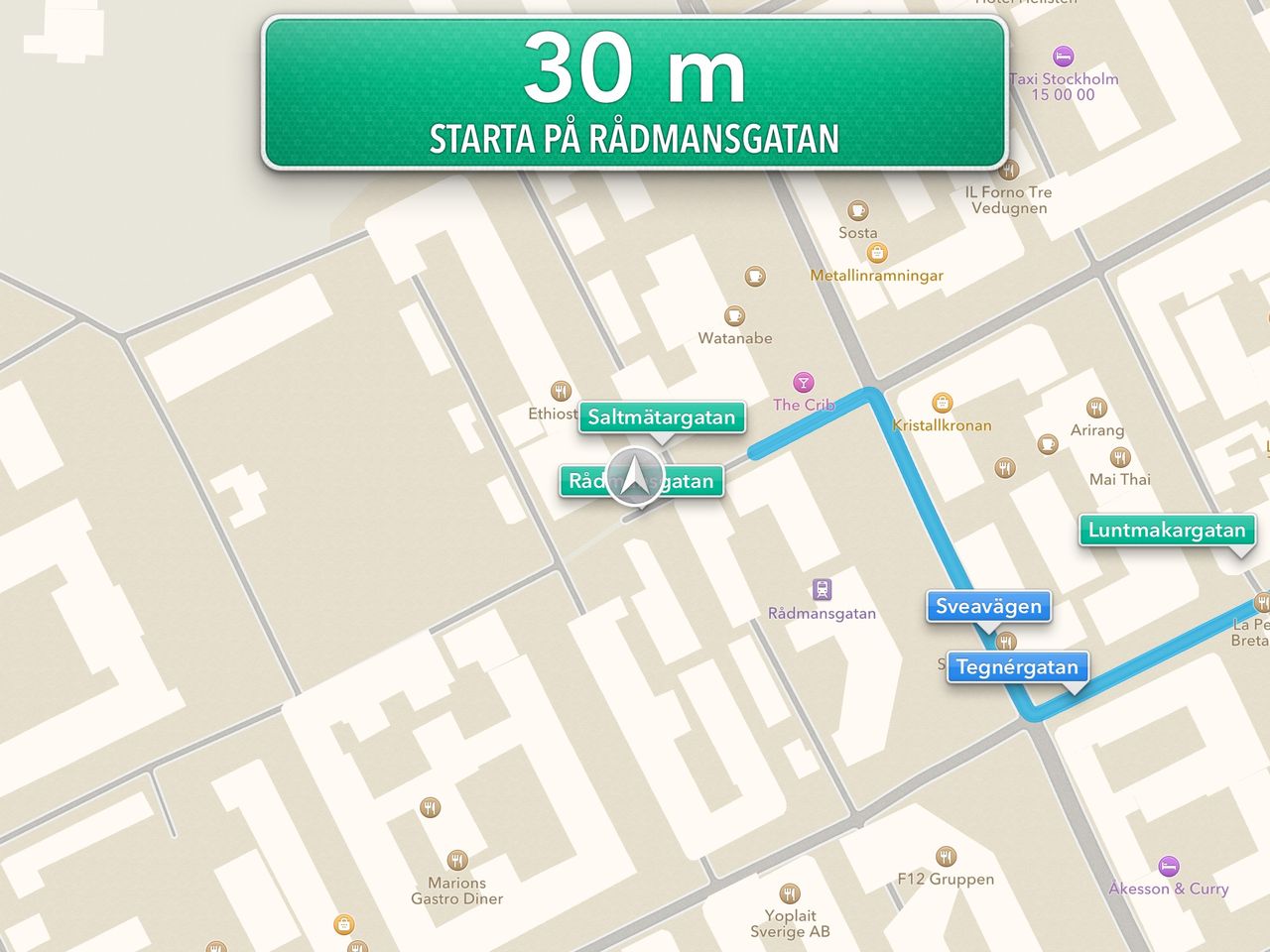Open the Ethiostar restaurant marker
The width and height of the screenshot is (1270, 952).
[x=561, y=391]
